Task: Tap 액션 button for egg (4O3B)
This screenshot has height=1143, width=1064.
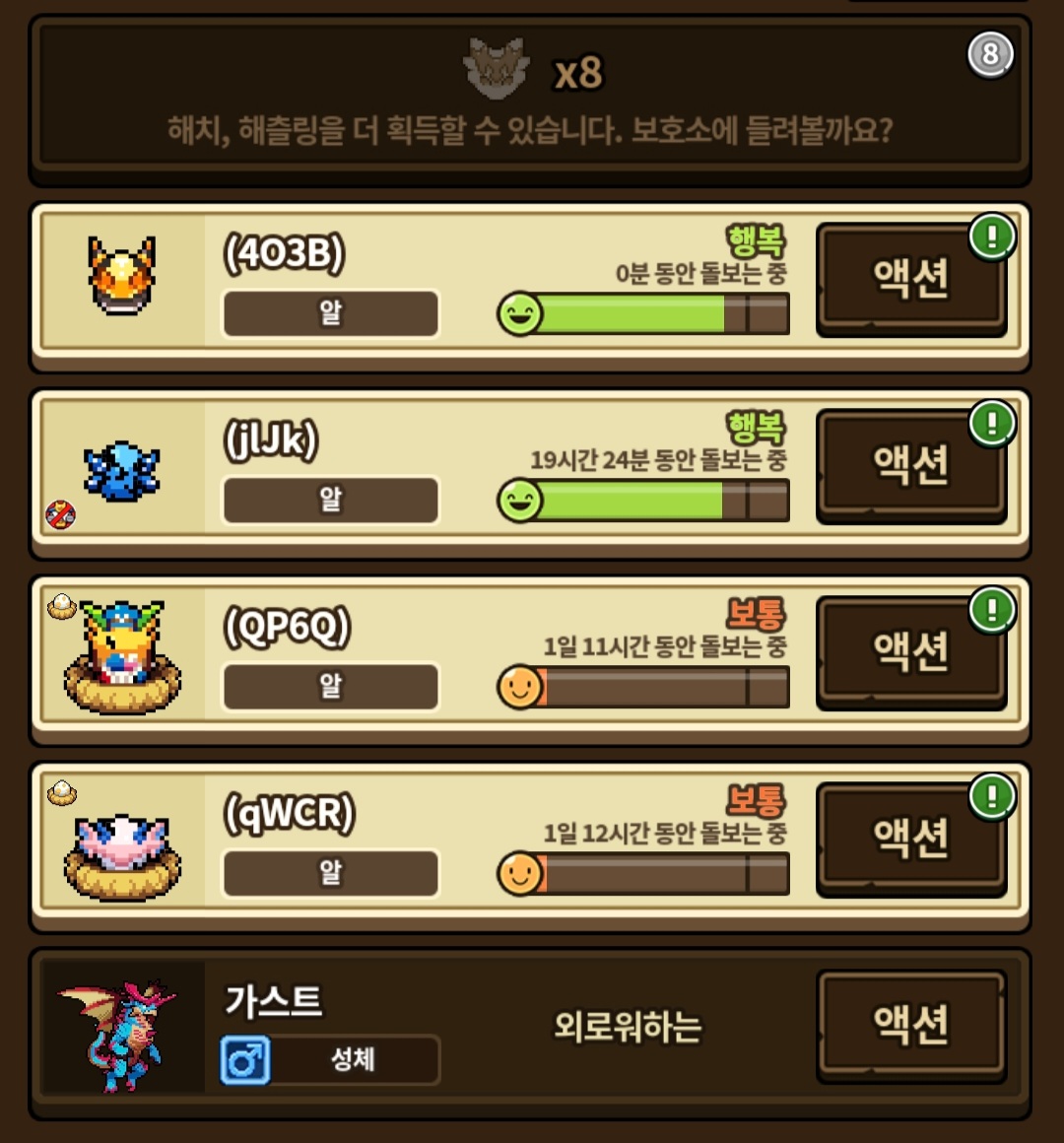Action: click(910, 280)
